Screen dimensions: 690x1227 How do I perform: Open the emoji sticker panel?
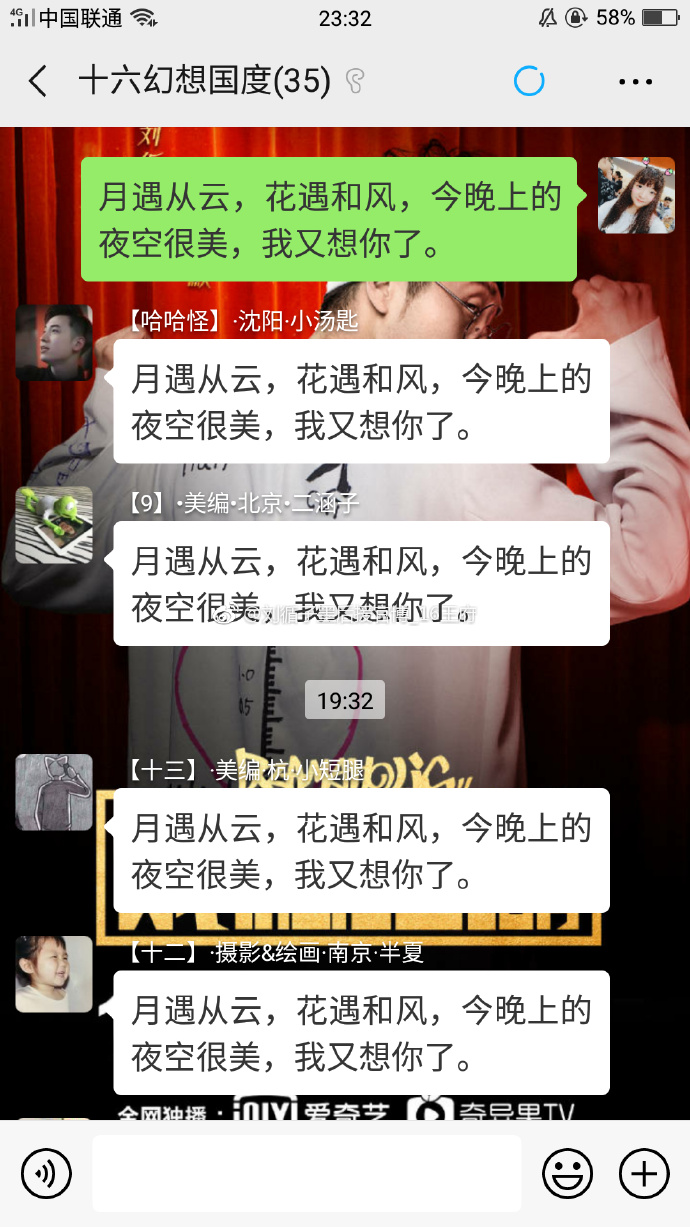pyautogui.click(x=567, y=1172)
